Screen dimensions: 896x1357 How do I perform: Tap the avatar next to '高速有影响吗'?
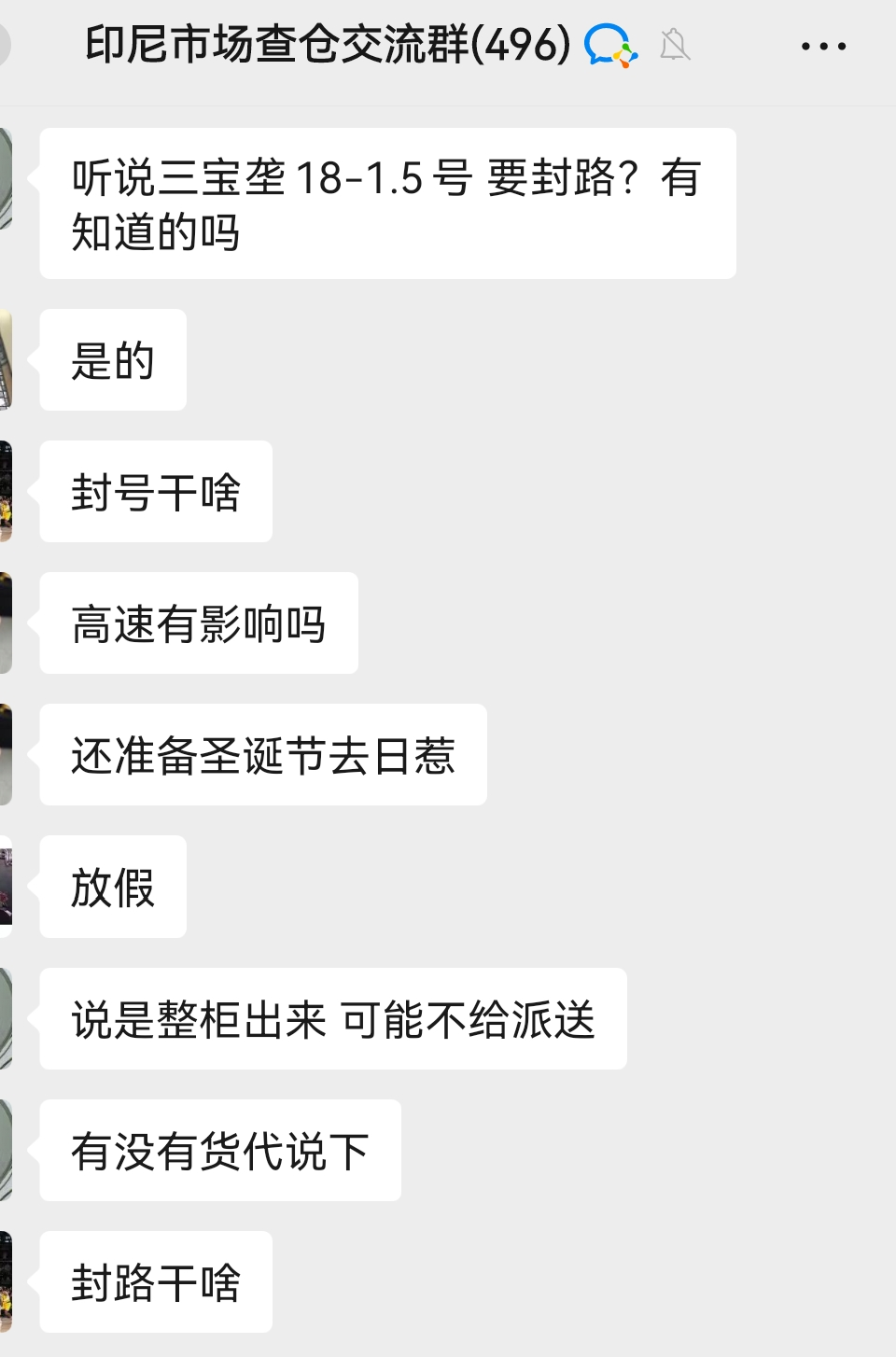point(7,623)
